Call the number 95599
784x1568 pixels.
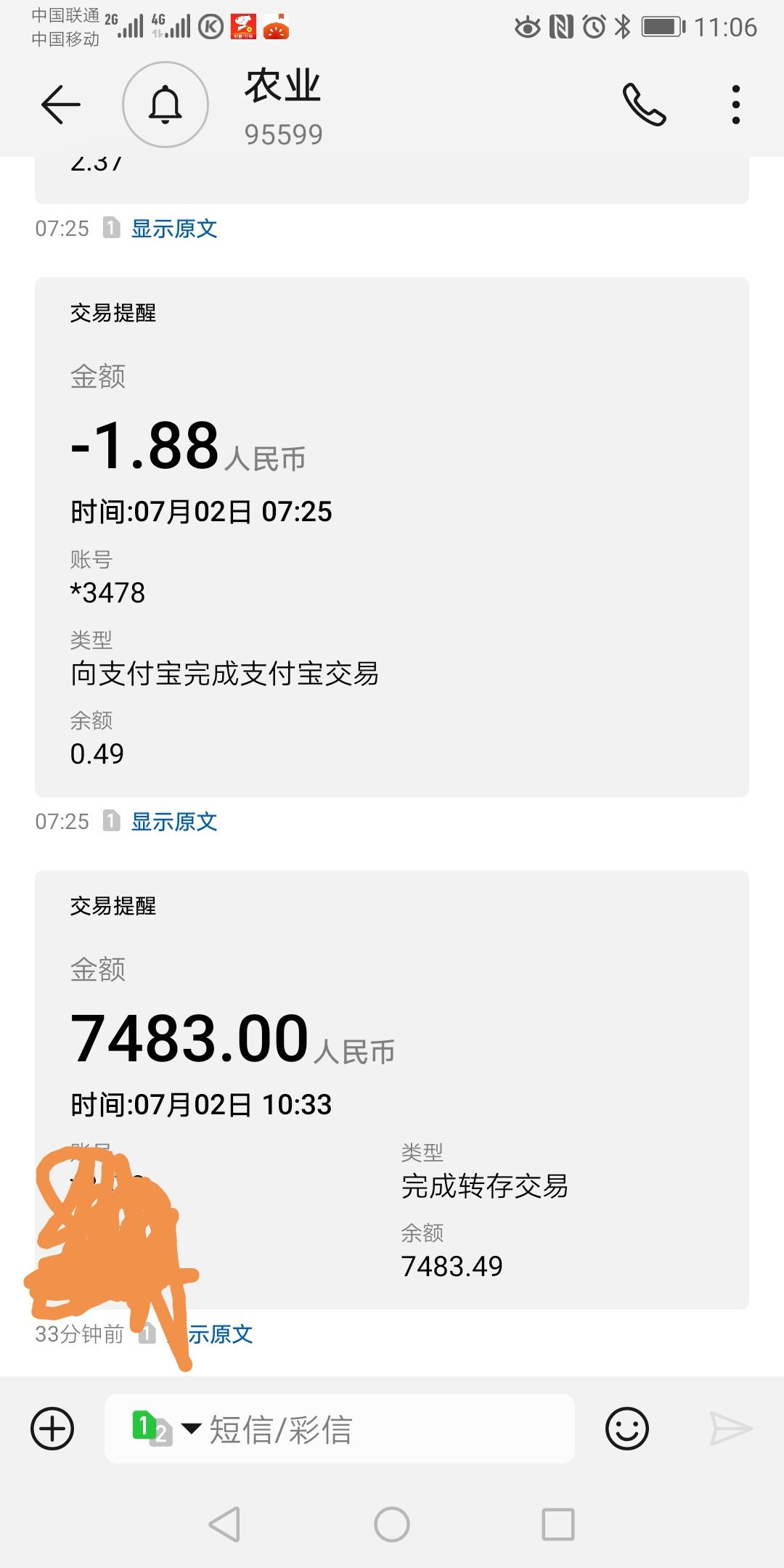644,105
